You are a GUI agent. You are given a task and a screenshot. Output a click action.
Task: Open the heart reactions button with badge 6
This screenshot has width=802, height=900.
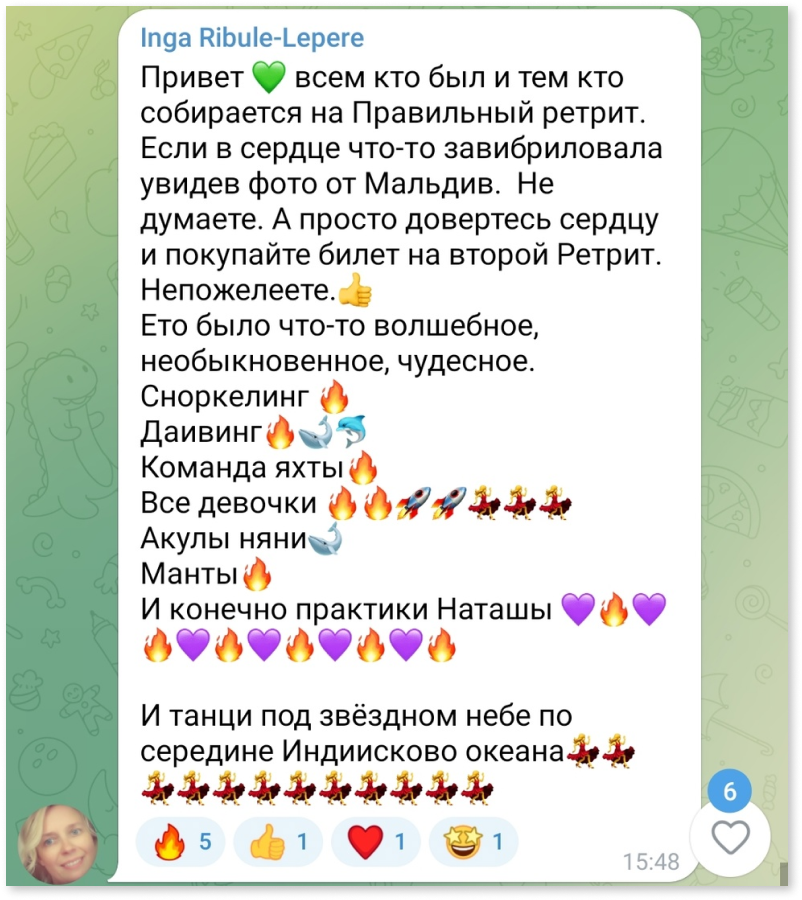click(x=730, y=836)
